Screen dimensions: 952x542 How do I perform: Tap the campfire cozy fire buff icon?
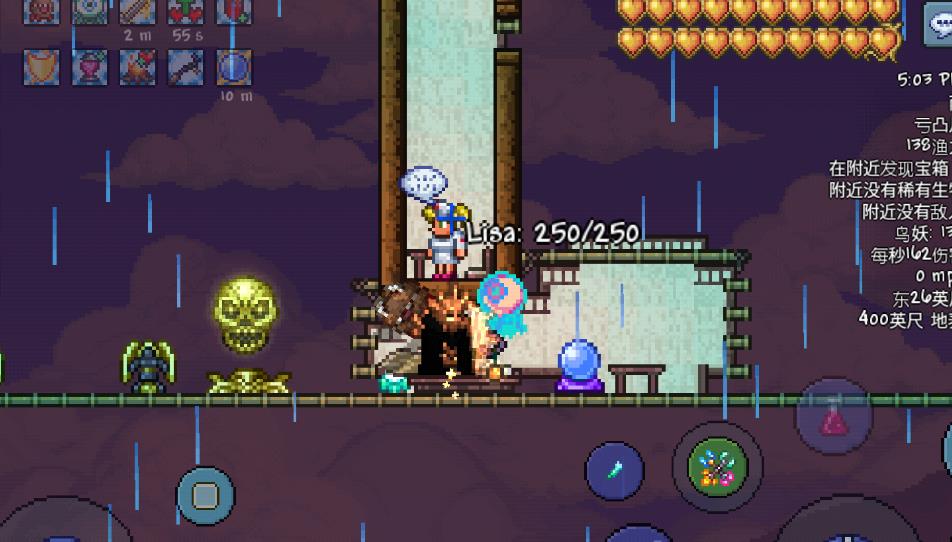[x=138, y=67]
